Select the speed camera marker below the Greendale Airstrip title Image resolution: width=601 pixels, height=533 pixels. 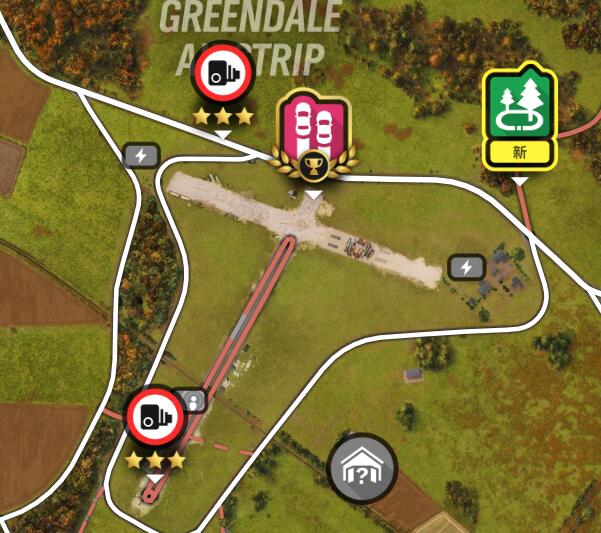point(223,75)
